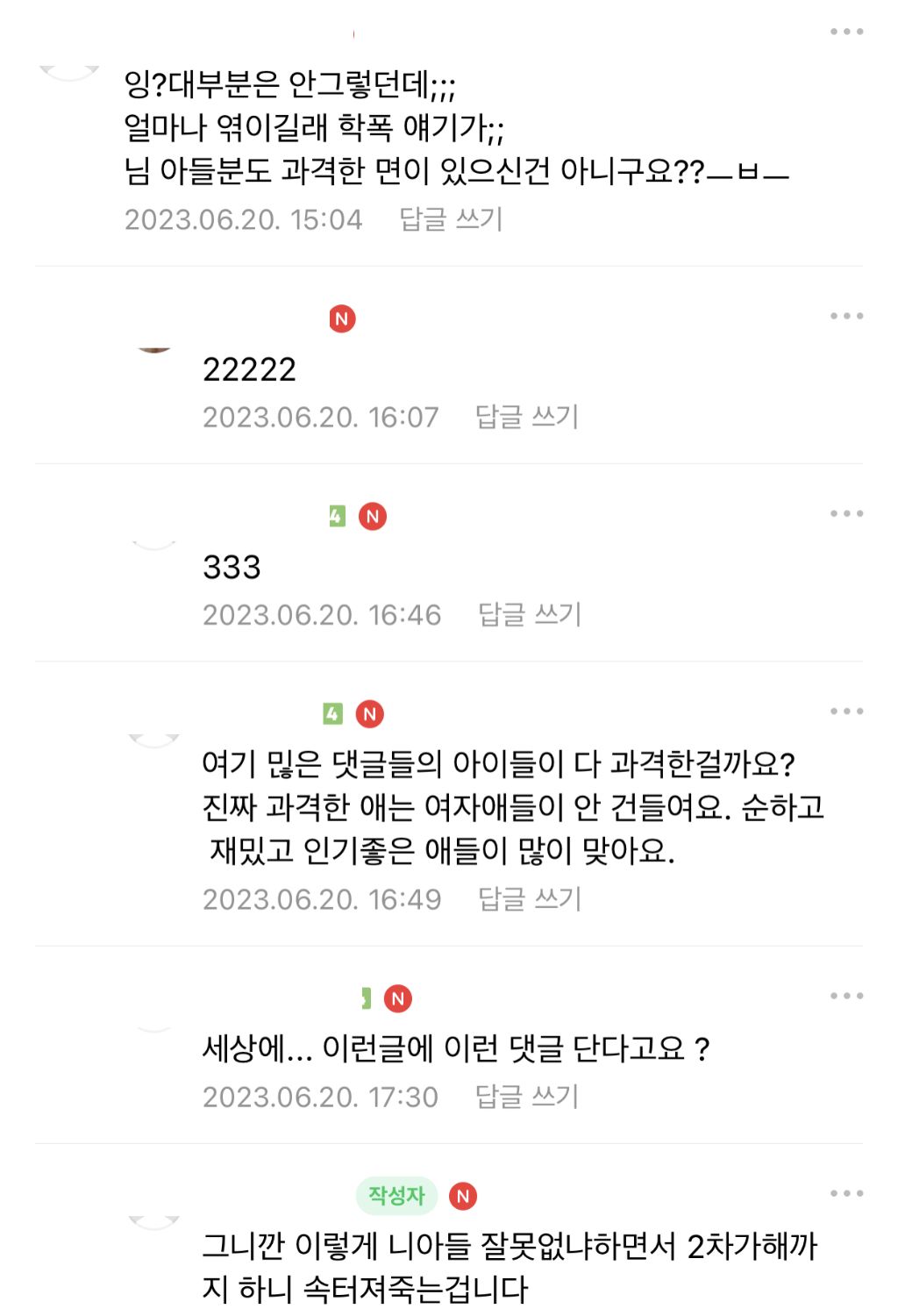
Task: Click the 작성자 author badge
Action: click(396, 1196)
